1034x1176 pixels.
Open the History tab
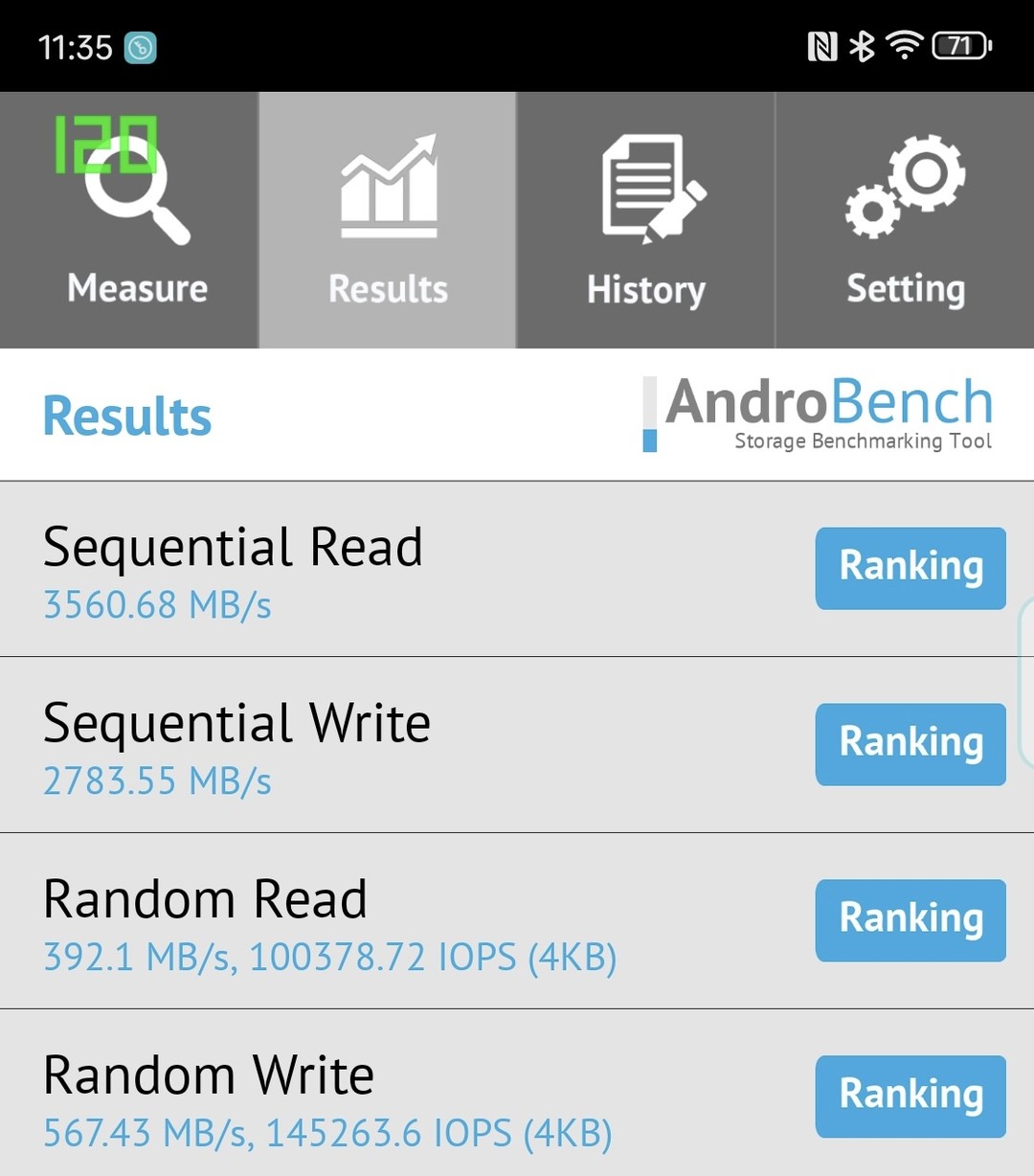pyautogui.click(x=646, y=220)
